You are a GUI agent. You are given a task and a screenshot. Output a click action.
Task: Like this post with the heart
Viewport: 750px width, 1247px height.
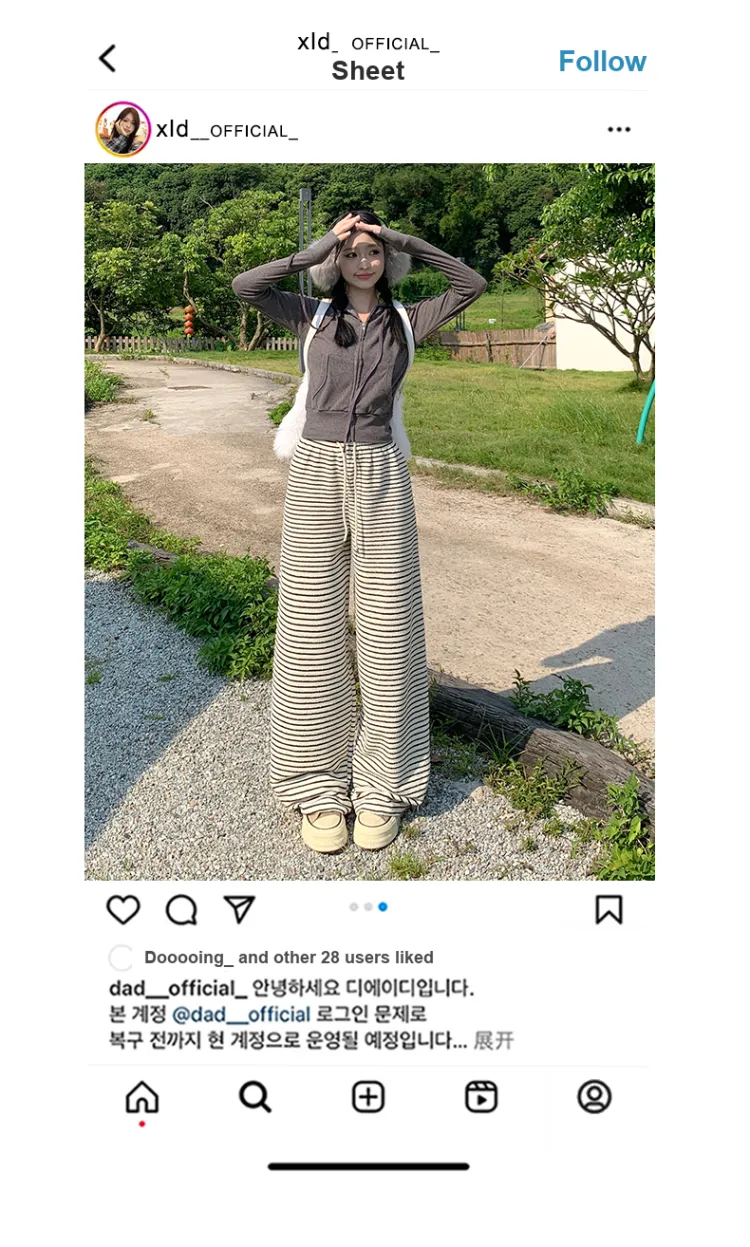point(123,910)
